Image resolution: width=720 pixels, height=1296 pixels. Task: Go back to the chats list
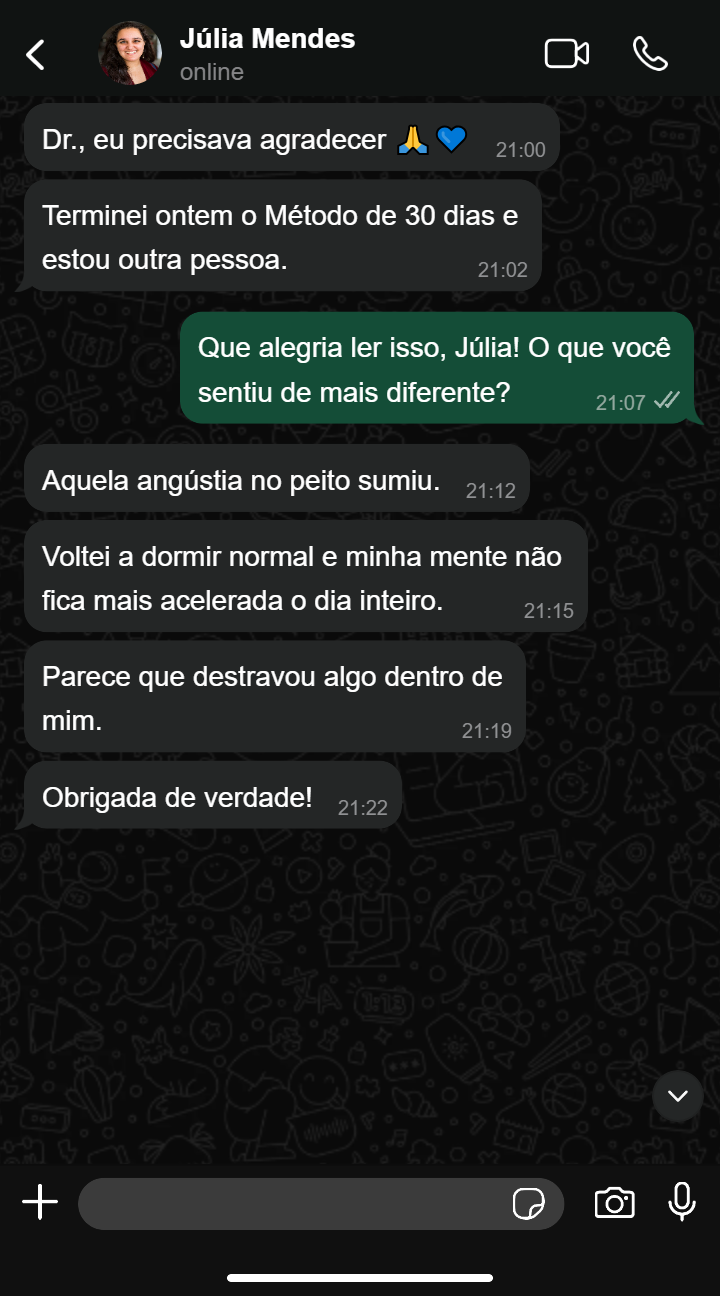pos(36,54)
